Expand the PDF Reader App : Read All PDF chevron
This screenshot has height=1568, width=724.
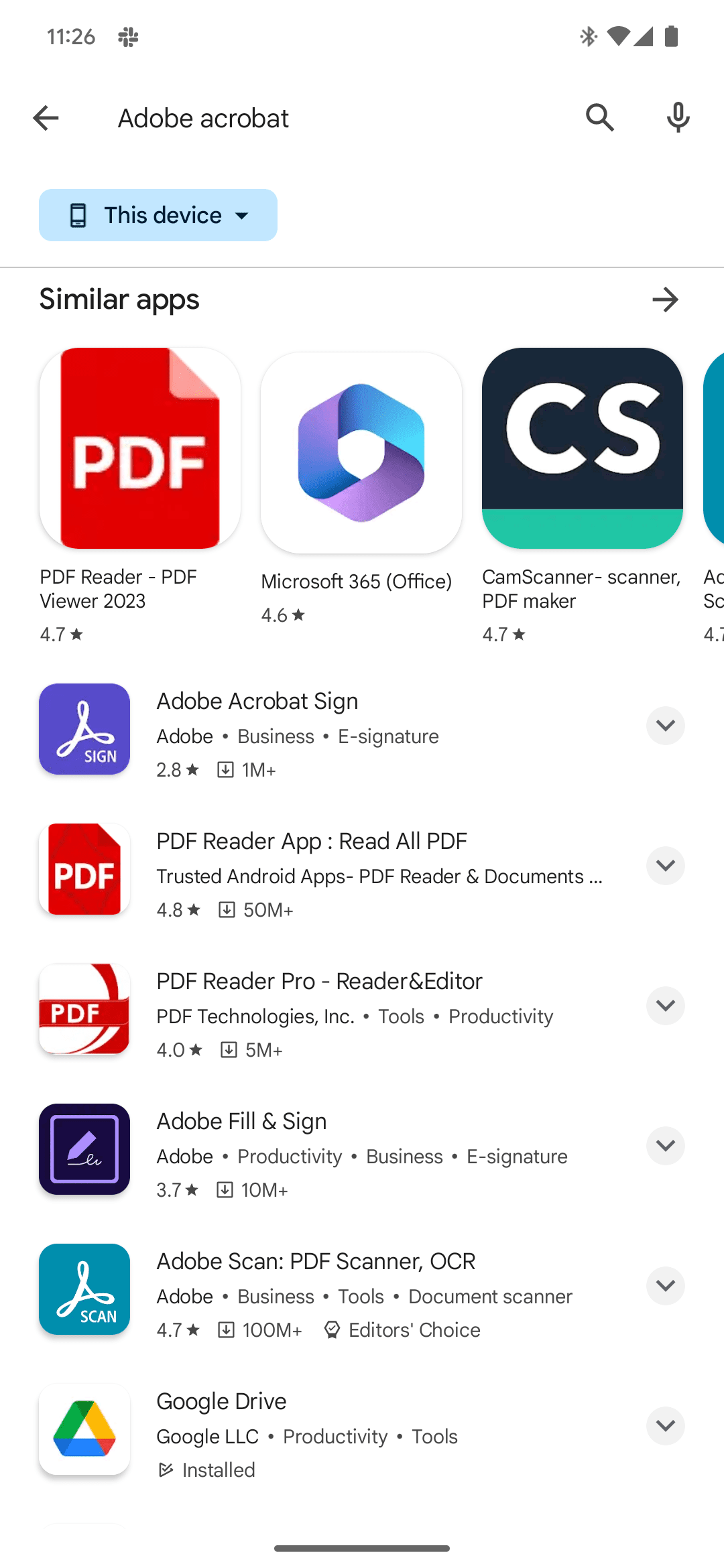tap(665, 866)
